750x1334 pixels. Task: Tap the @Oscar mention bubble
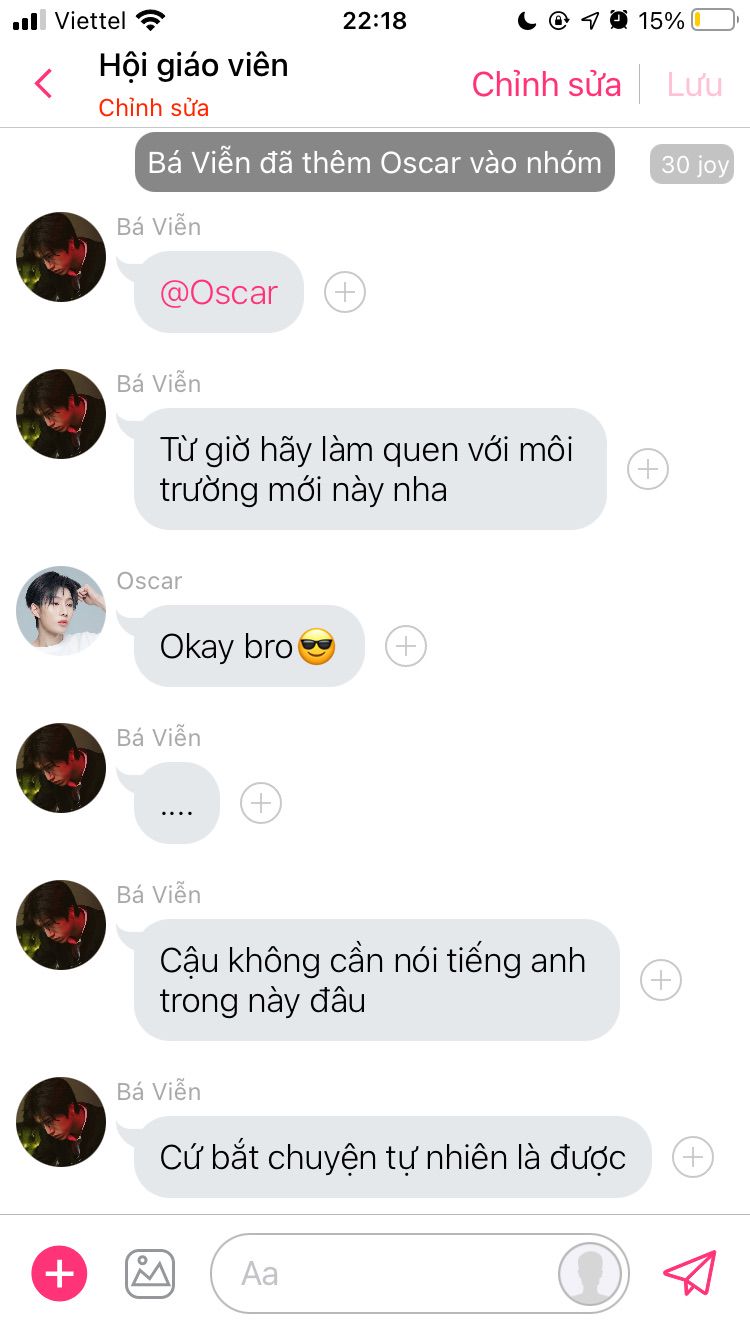point(219,292)
